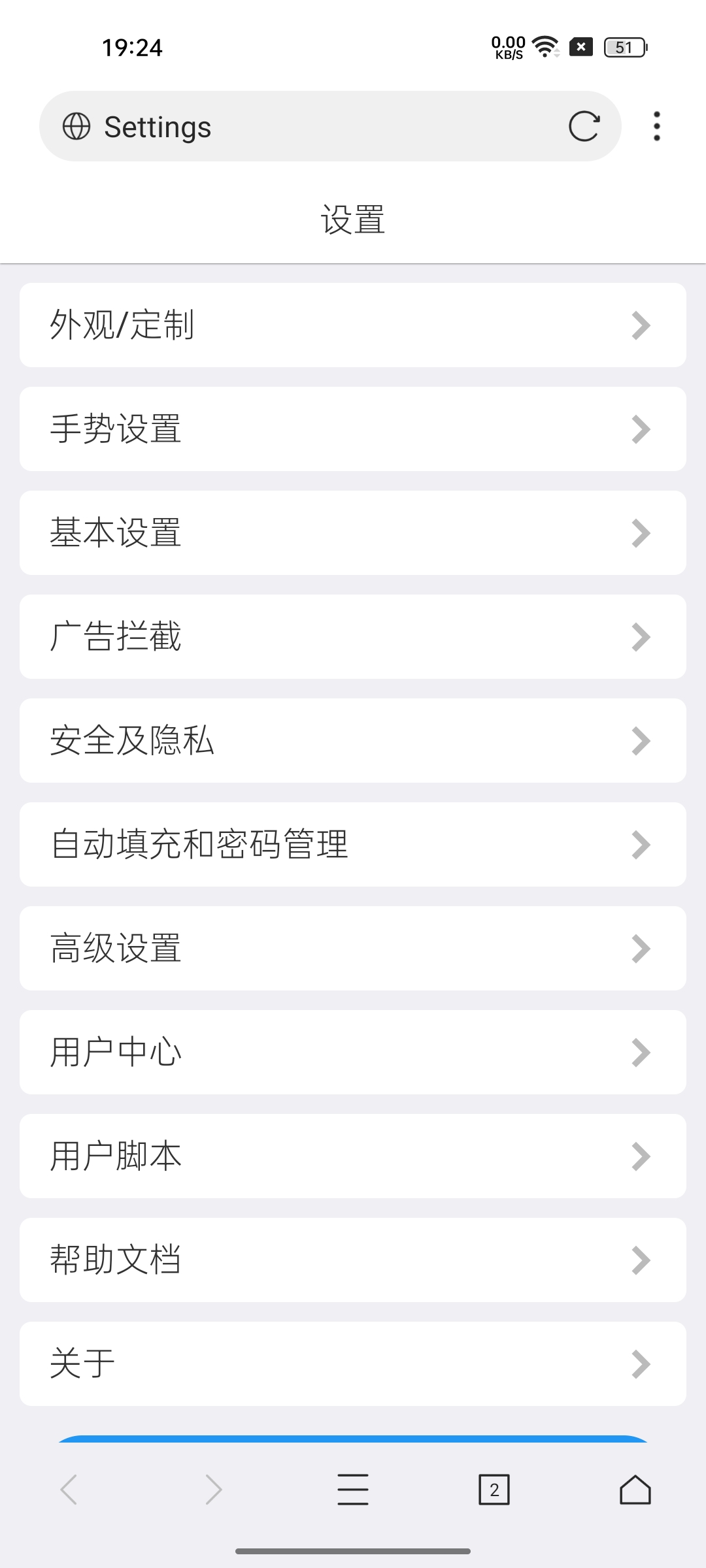Show the open tabs switcher

[494, 1490]
